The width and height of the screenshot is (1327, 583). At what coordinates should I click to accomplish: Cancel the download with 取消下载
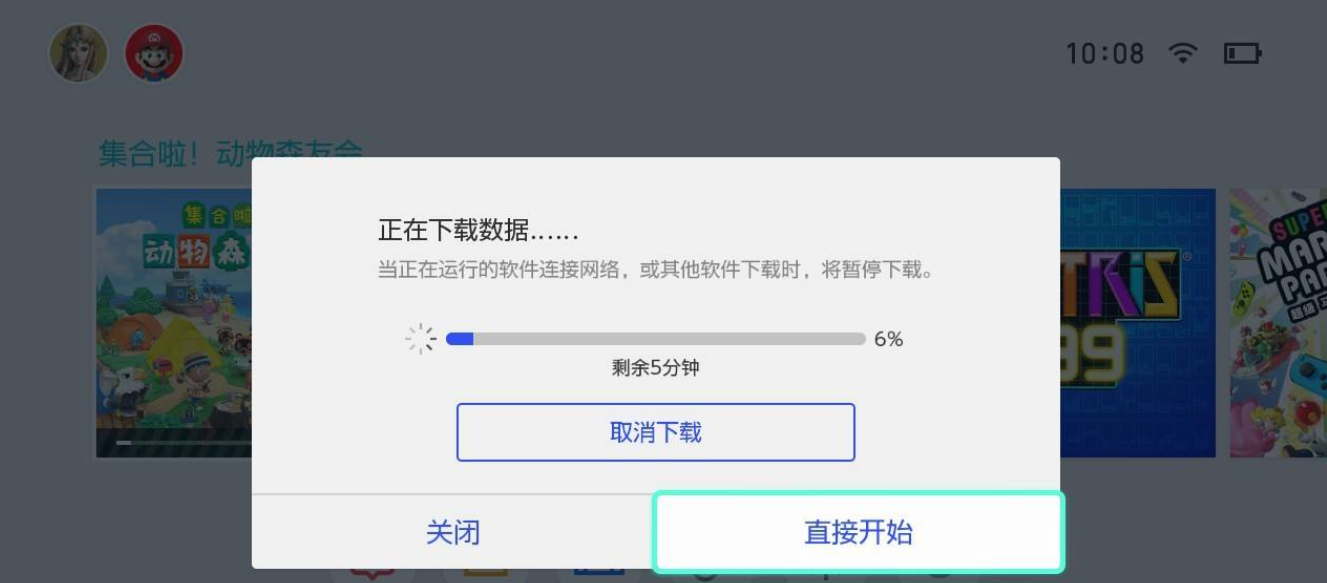pyautogui.click(x=655, y=432)
